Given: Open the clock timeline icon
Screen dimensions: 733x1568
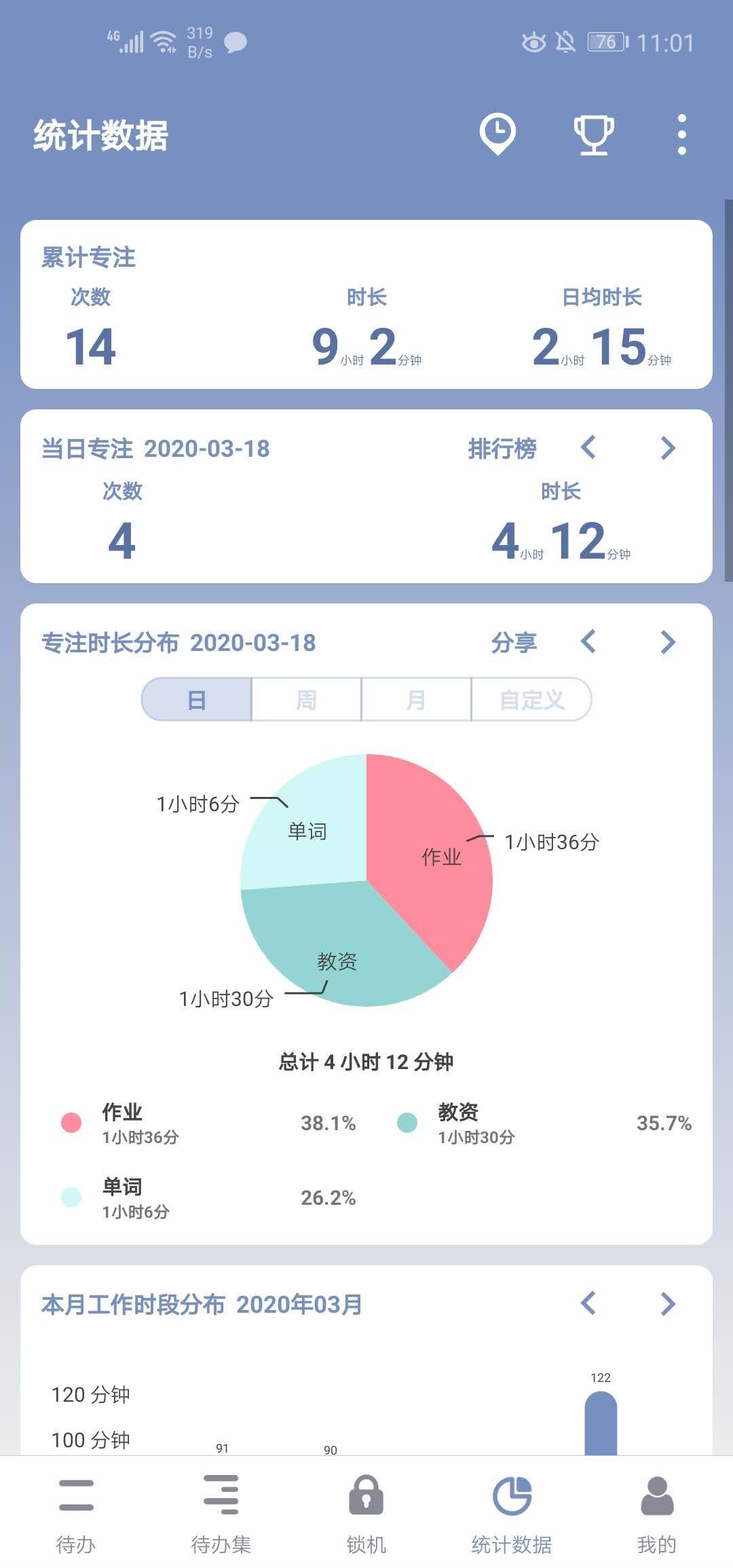Looking at the screenshot, I should pos(497,134).
